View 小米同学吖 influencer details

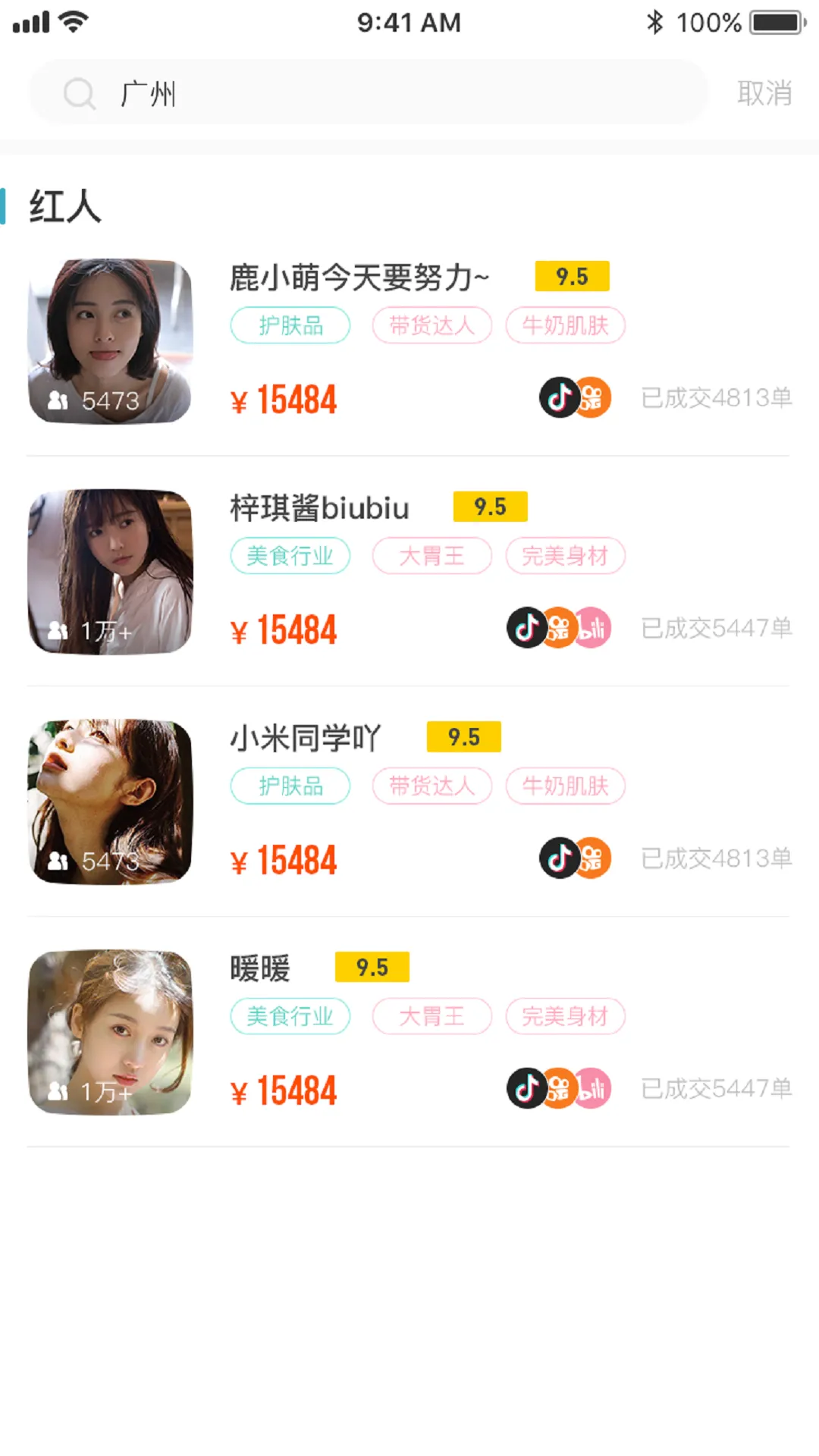pyautogui.click(x=305, y=738)
